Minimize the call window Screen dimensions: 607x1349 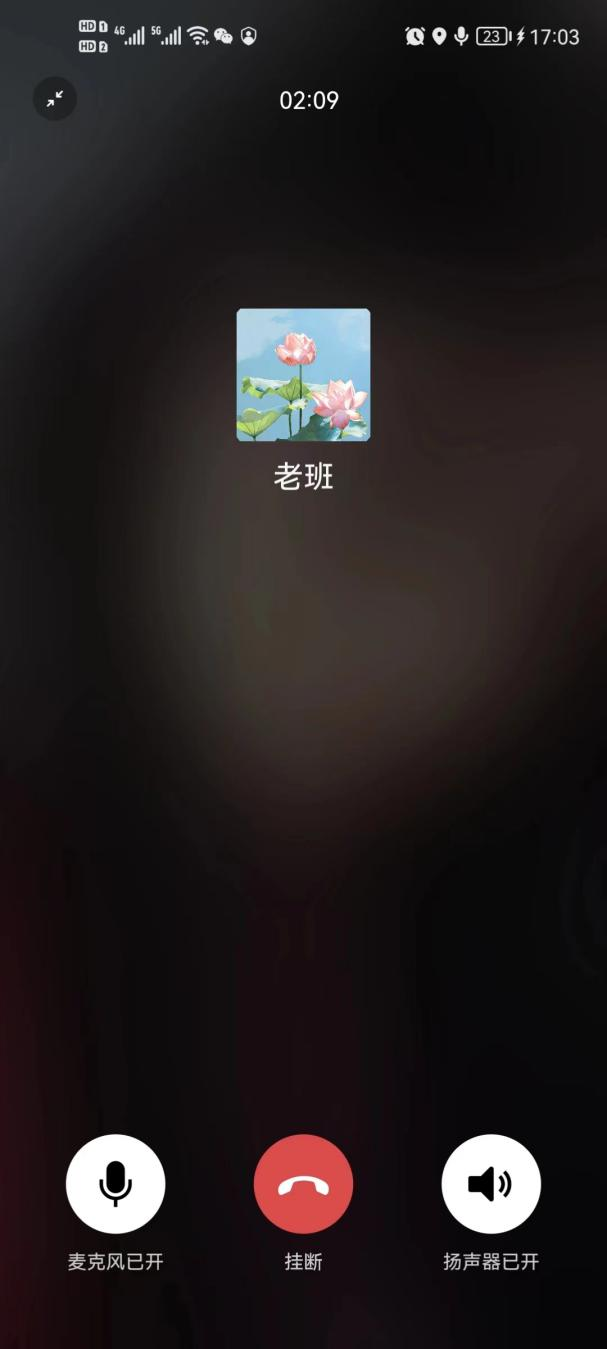pyautogui.click(x=55, y=99)
